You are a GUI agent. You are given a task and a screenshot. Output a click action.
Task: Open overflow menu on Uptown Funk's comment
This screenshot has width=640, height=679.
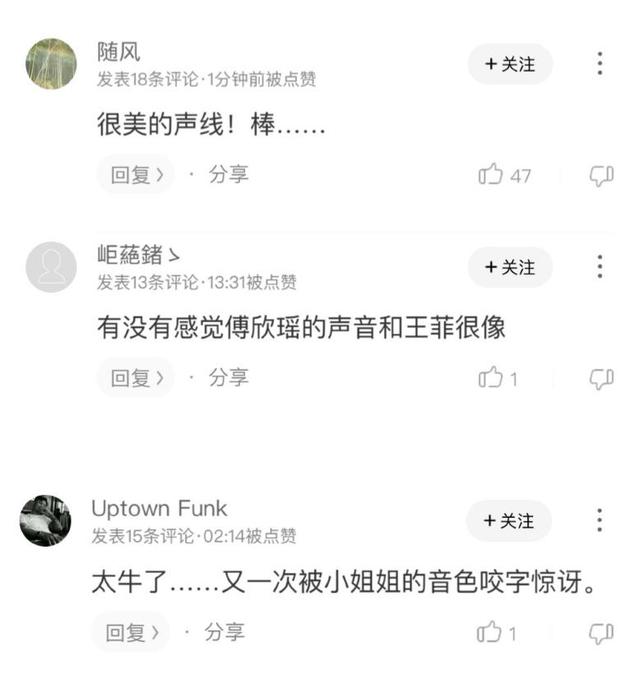[x=599, y=521]
